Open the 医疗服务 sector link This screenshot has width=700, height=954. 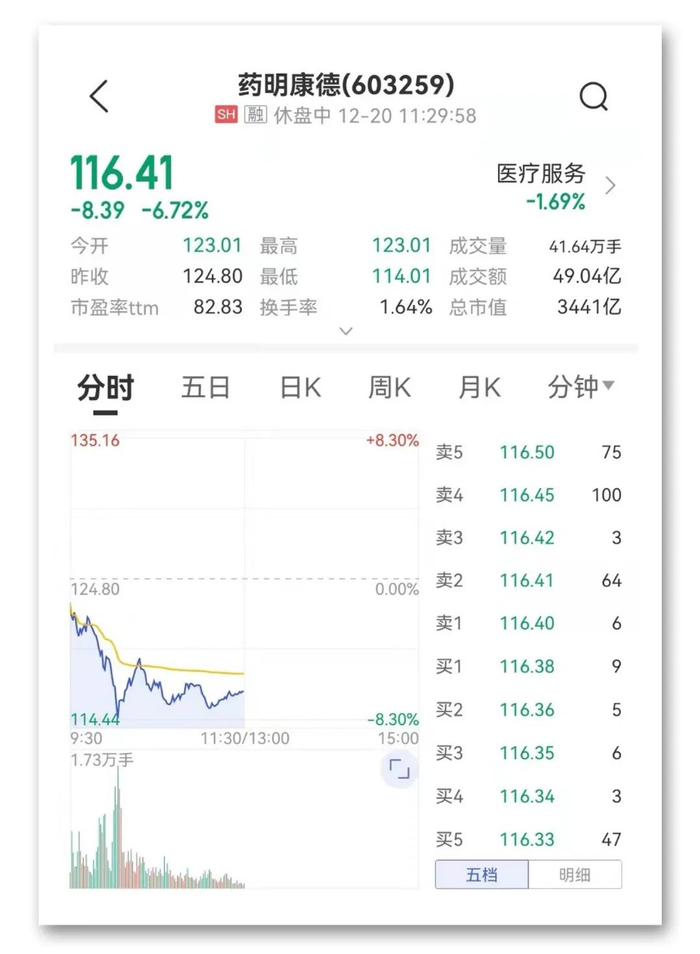point(556,185)
